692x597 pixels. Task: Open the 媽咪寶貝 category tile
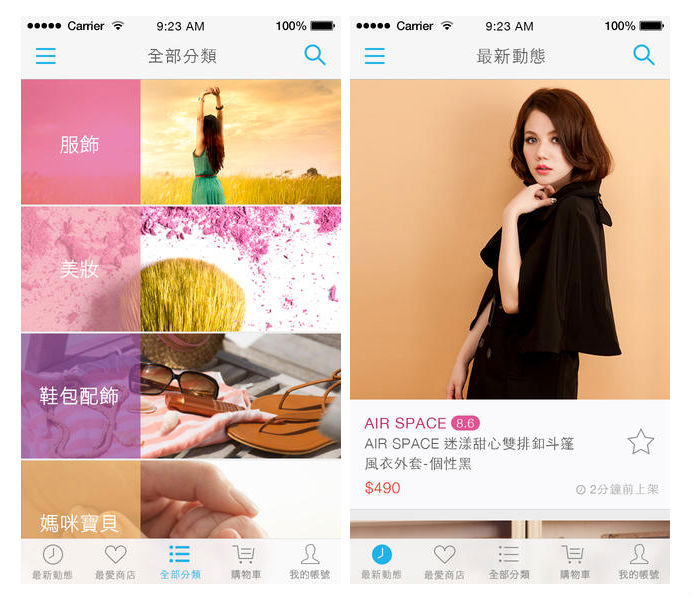(181, 502)
